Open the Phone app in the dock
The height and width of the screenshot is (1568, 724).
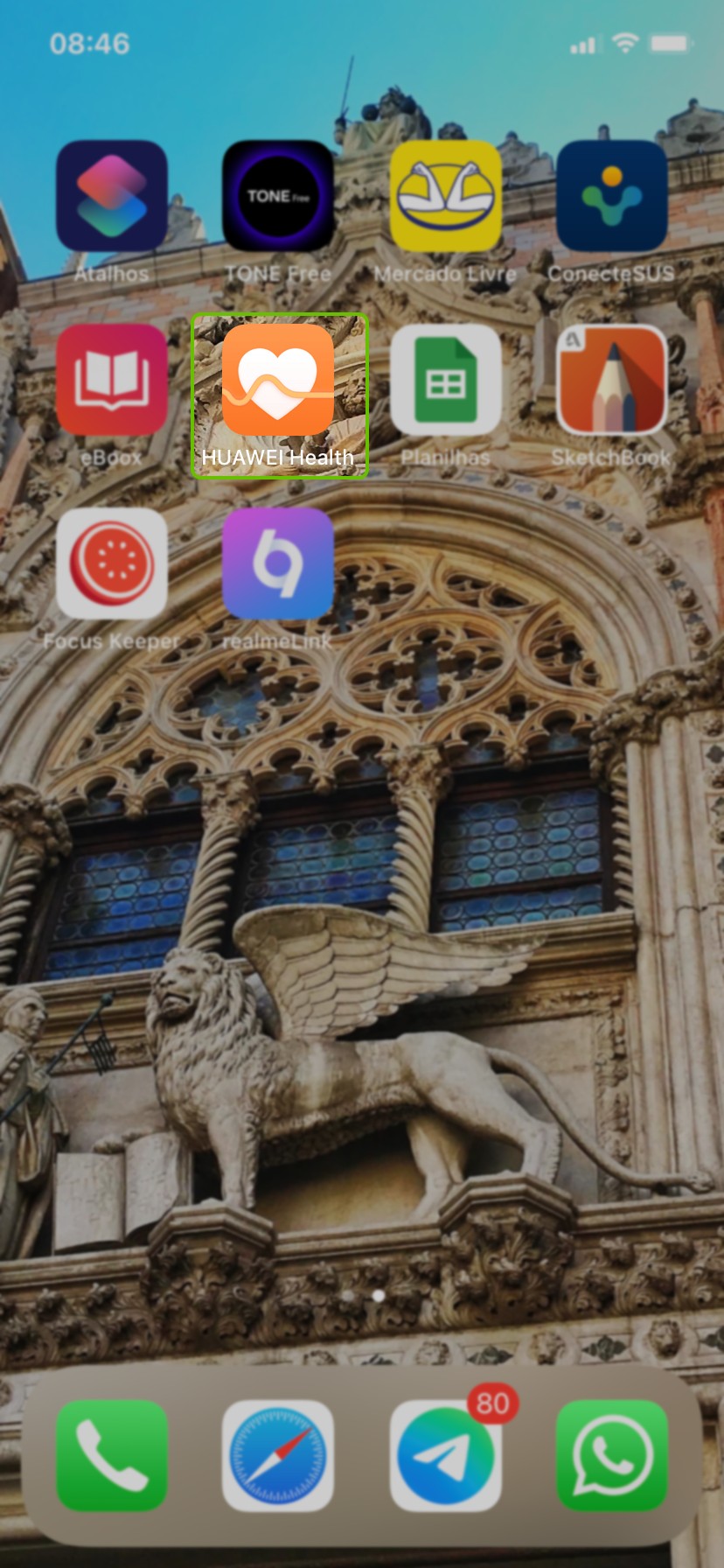point(112,1455)
